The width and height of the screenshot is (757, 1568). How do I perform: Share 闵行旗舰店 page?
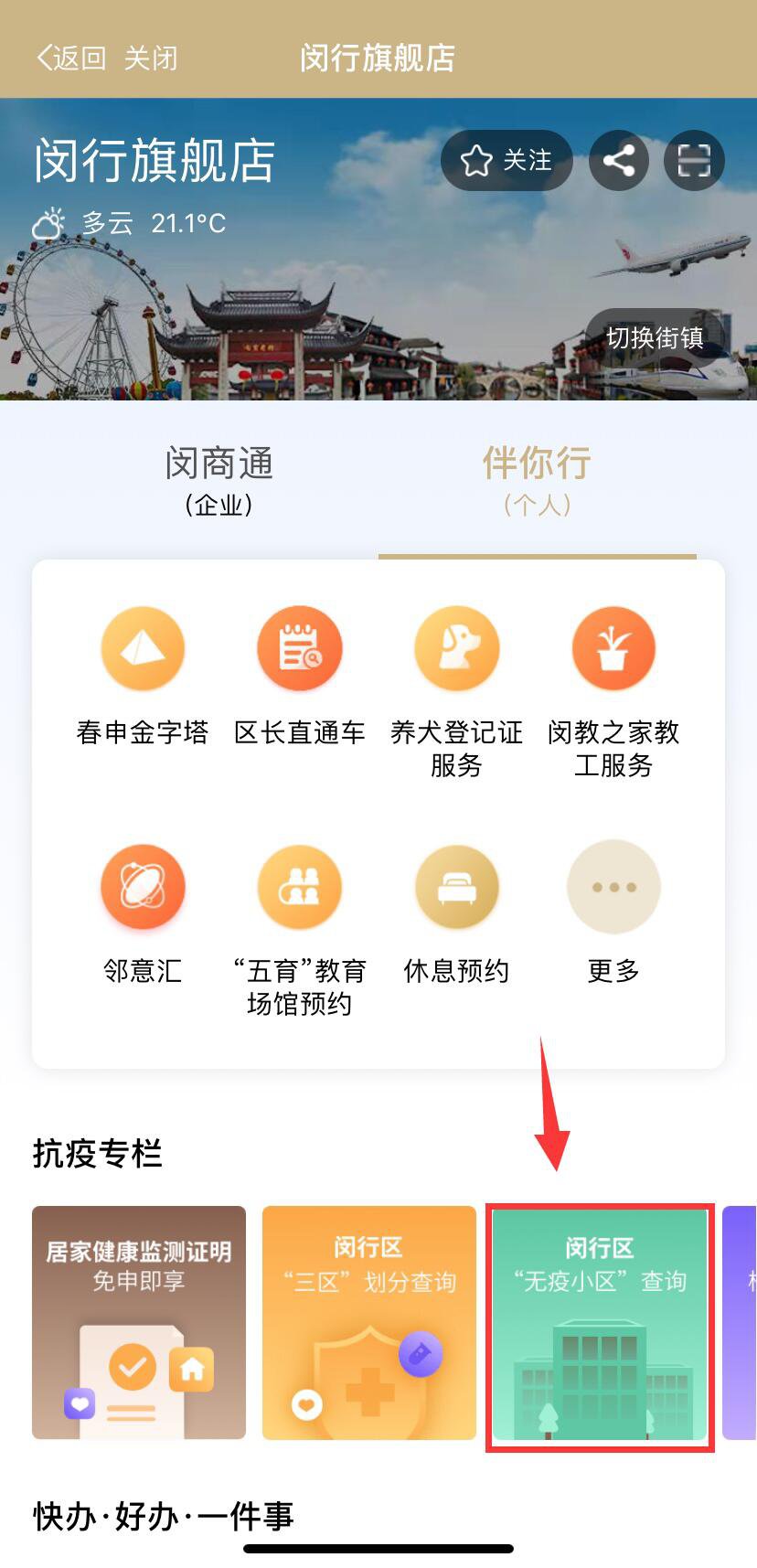pos(619,161)
